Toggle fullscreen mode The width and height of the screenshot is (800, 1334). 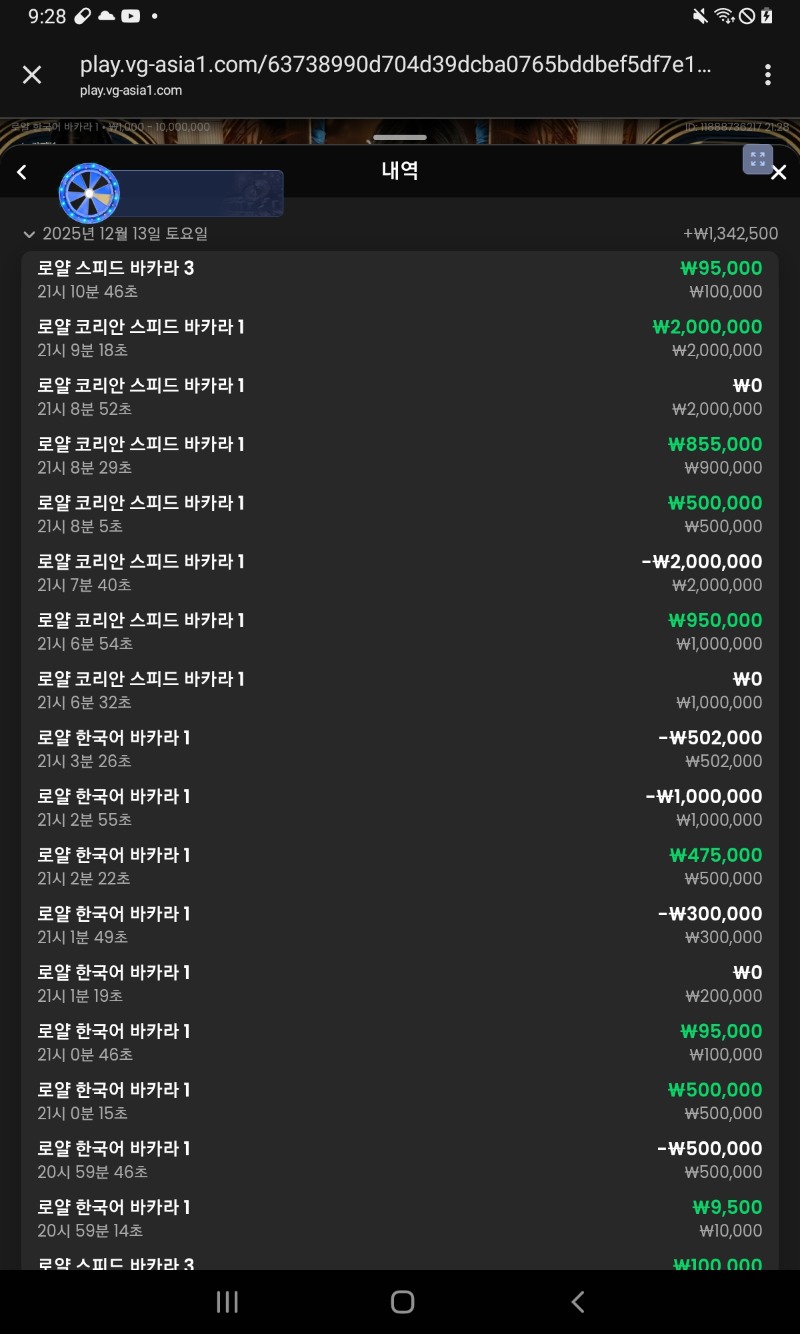click(757, 159)
